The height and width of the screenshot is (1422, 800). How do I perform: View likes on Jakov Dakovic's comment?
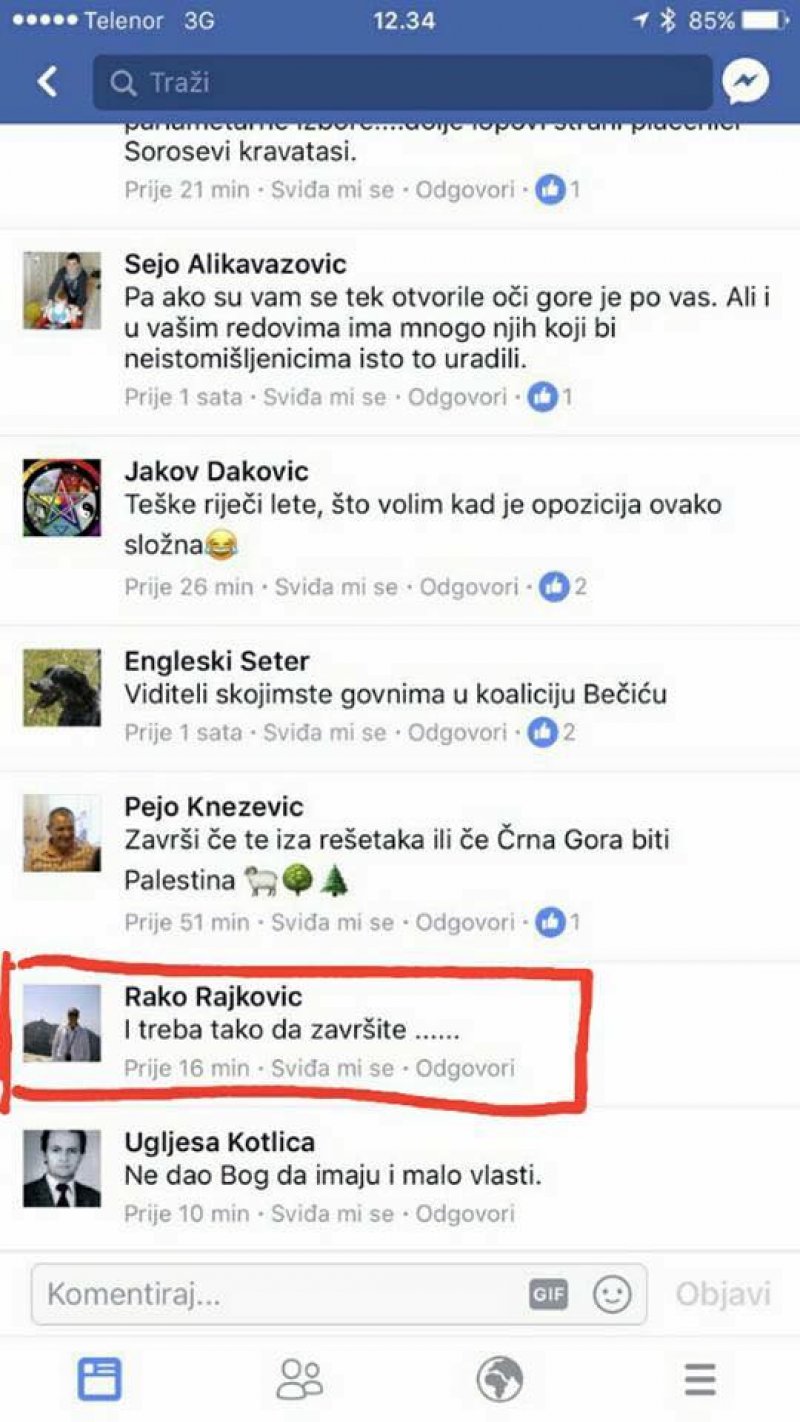tap(563, 587)
